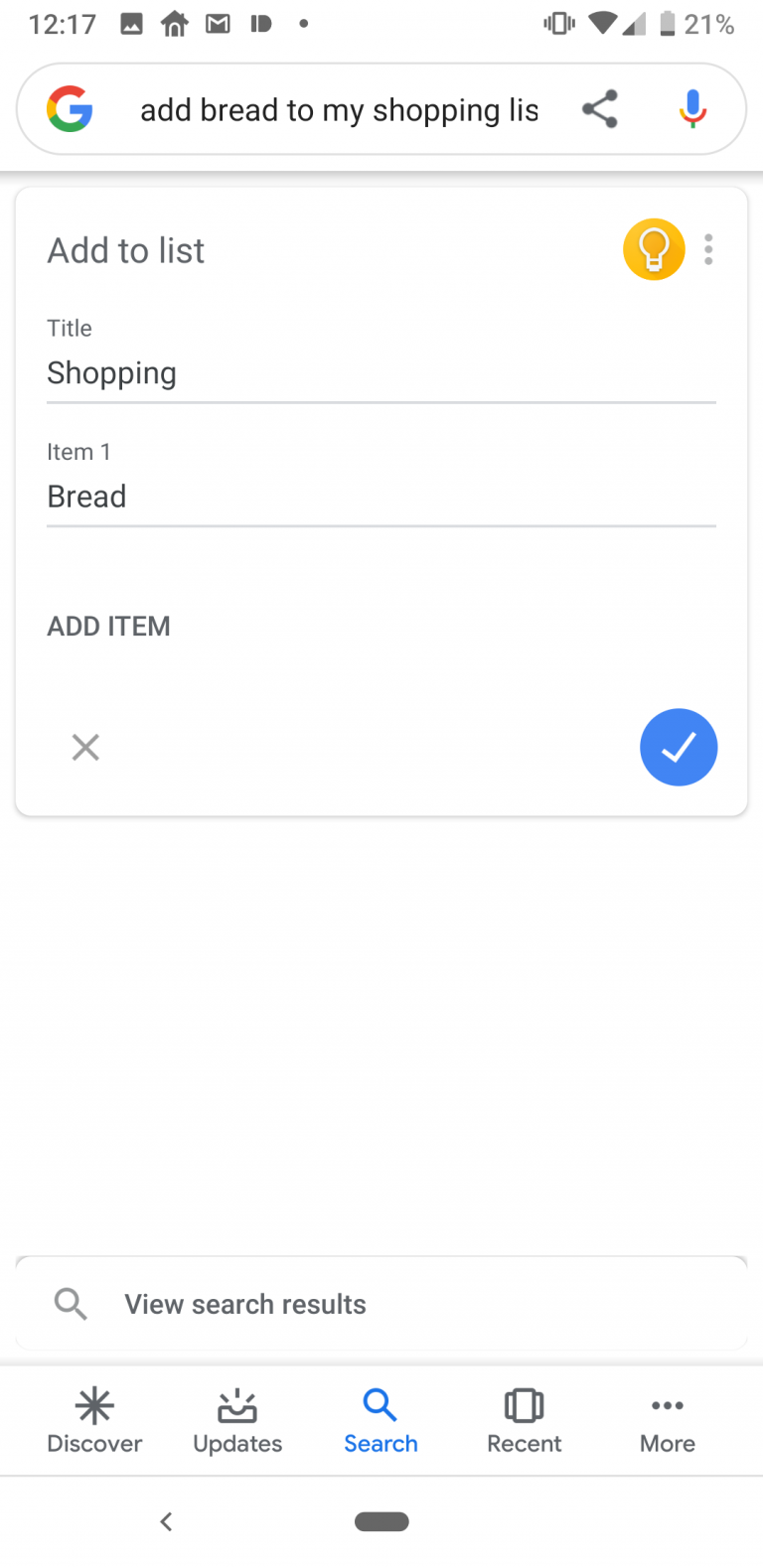763x1568 pixels.
Task: Share the search query
Action: tap(599, 109)
